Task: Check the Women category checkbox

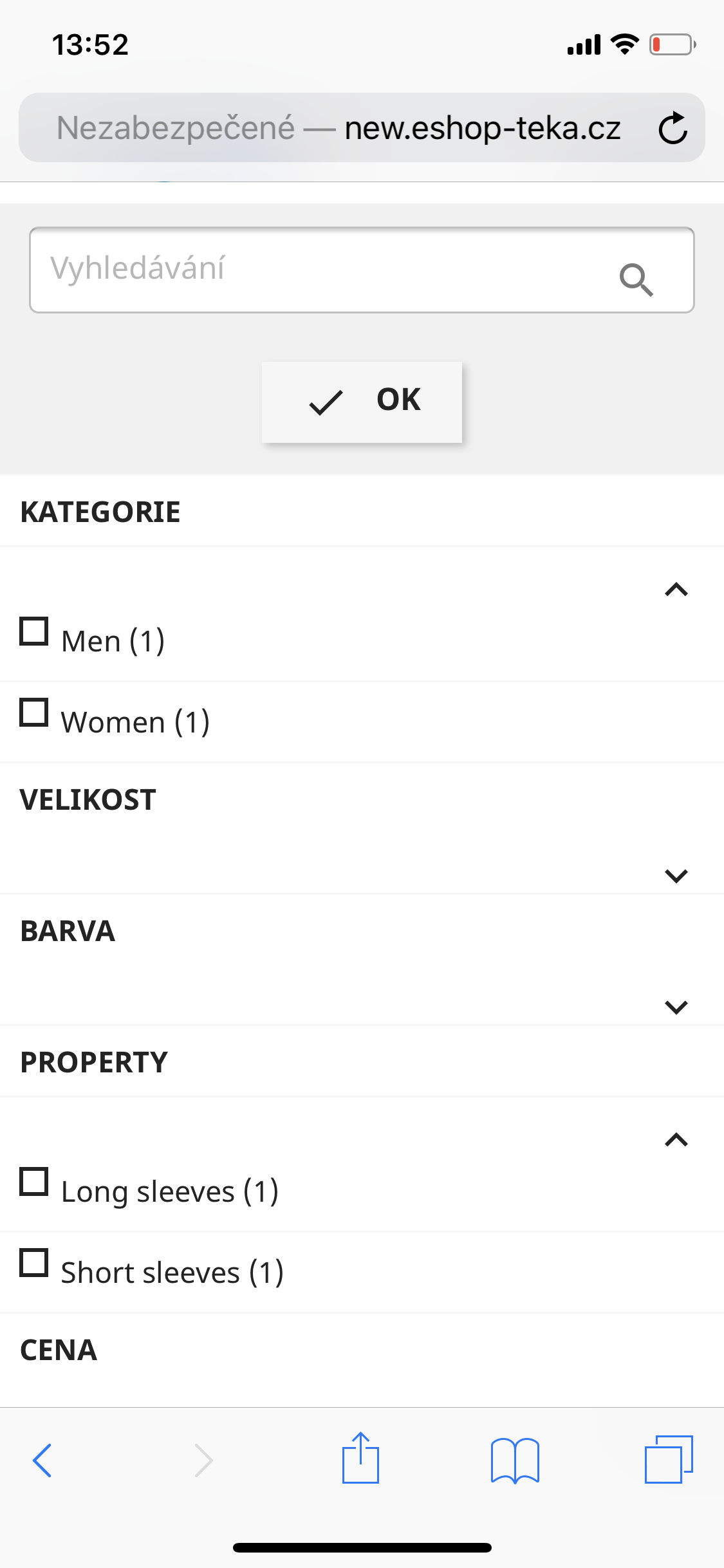Action: [34, 712]
